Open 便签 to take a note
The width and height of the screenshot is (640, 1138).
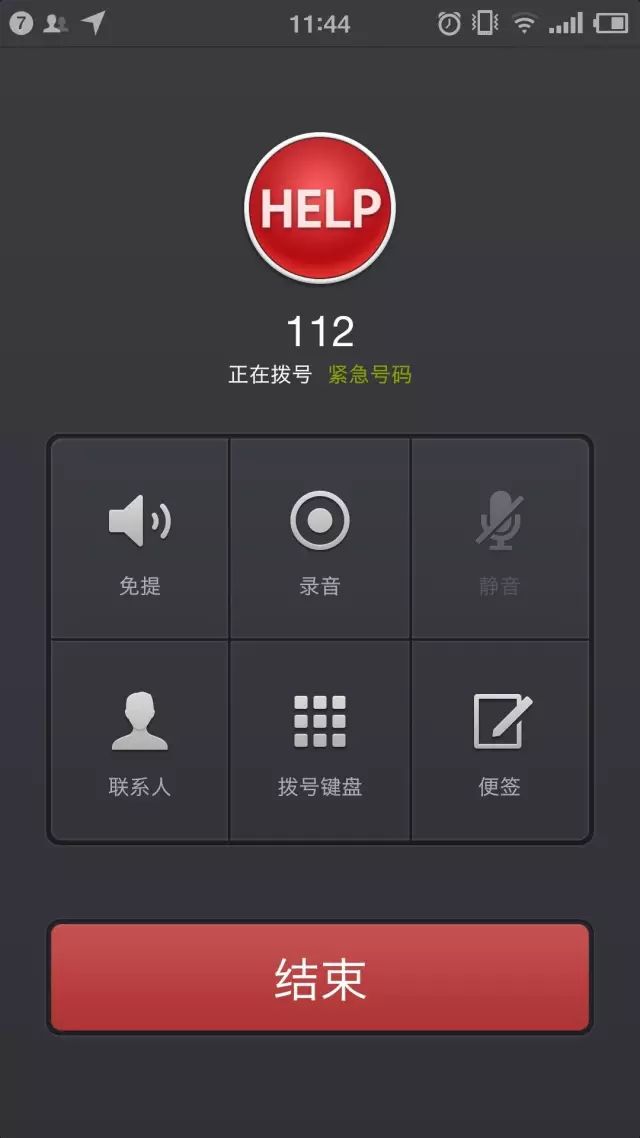point(500,740)
